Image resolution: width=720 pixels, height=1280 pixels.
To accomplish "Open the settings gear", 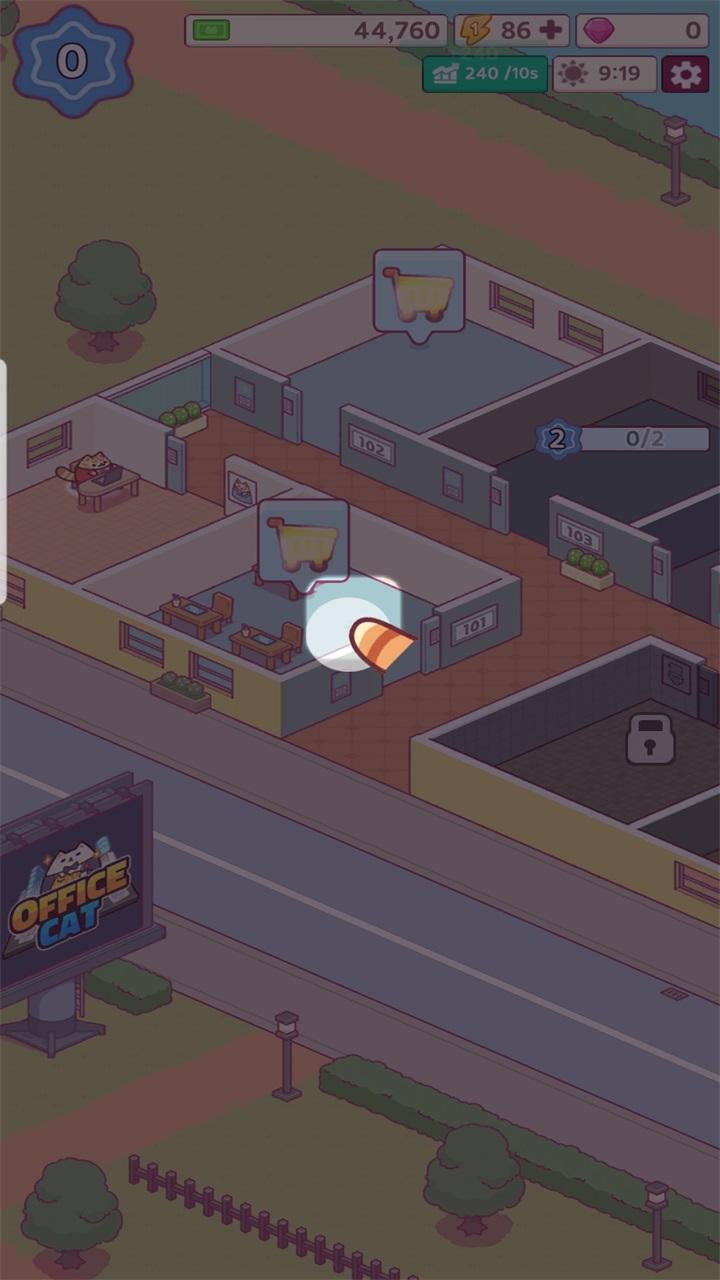I will point(686,75).
